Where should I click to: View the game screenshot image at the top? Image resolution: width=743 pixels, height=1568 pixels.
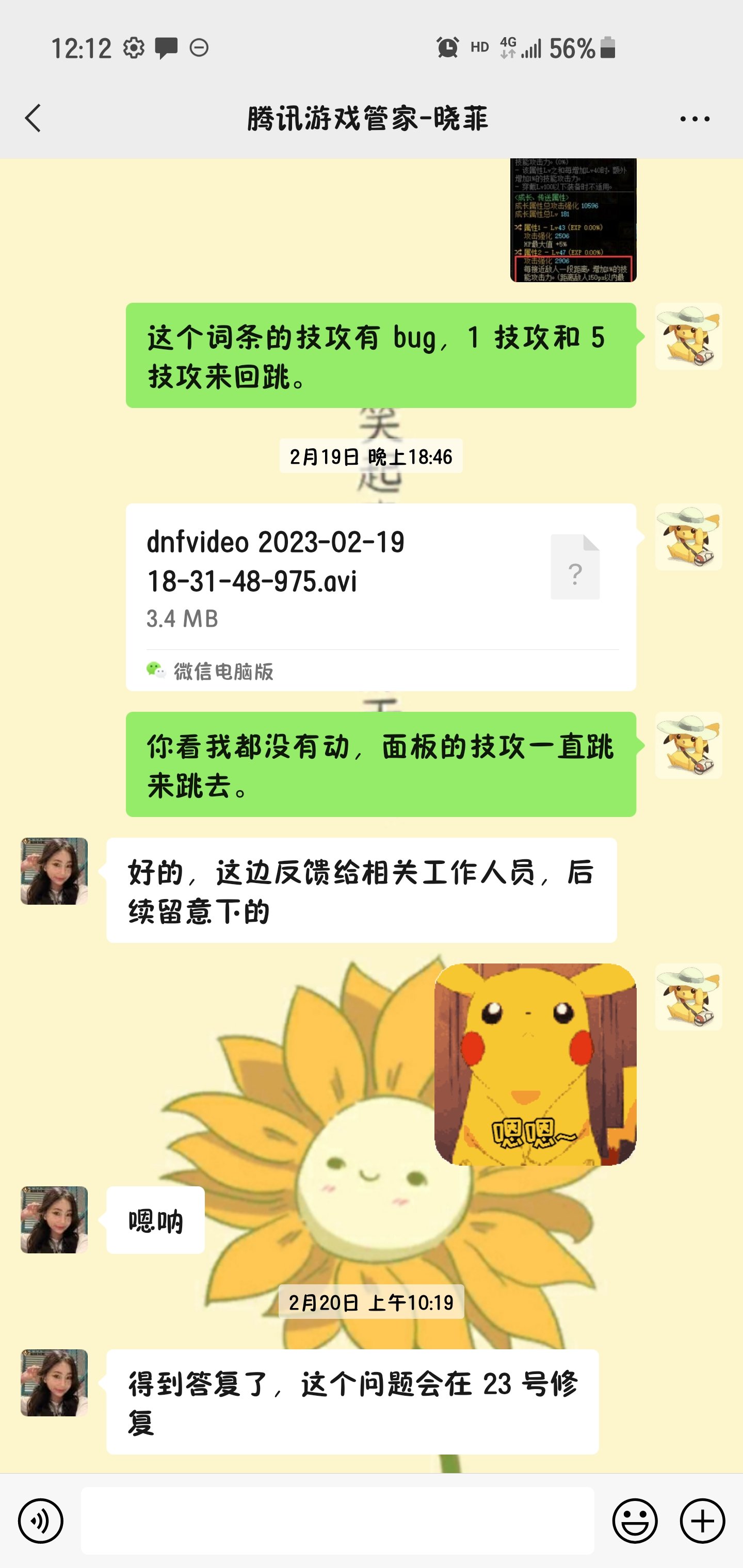click(573, 220)
